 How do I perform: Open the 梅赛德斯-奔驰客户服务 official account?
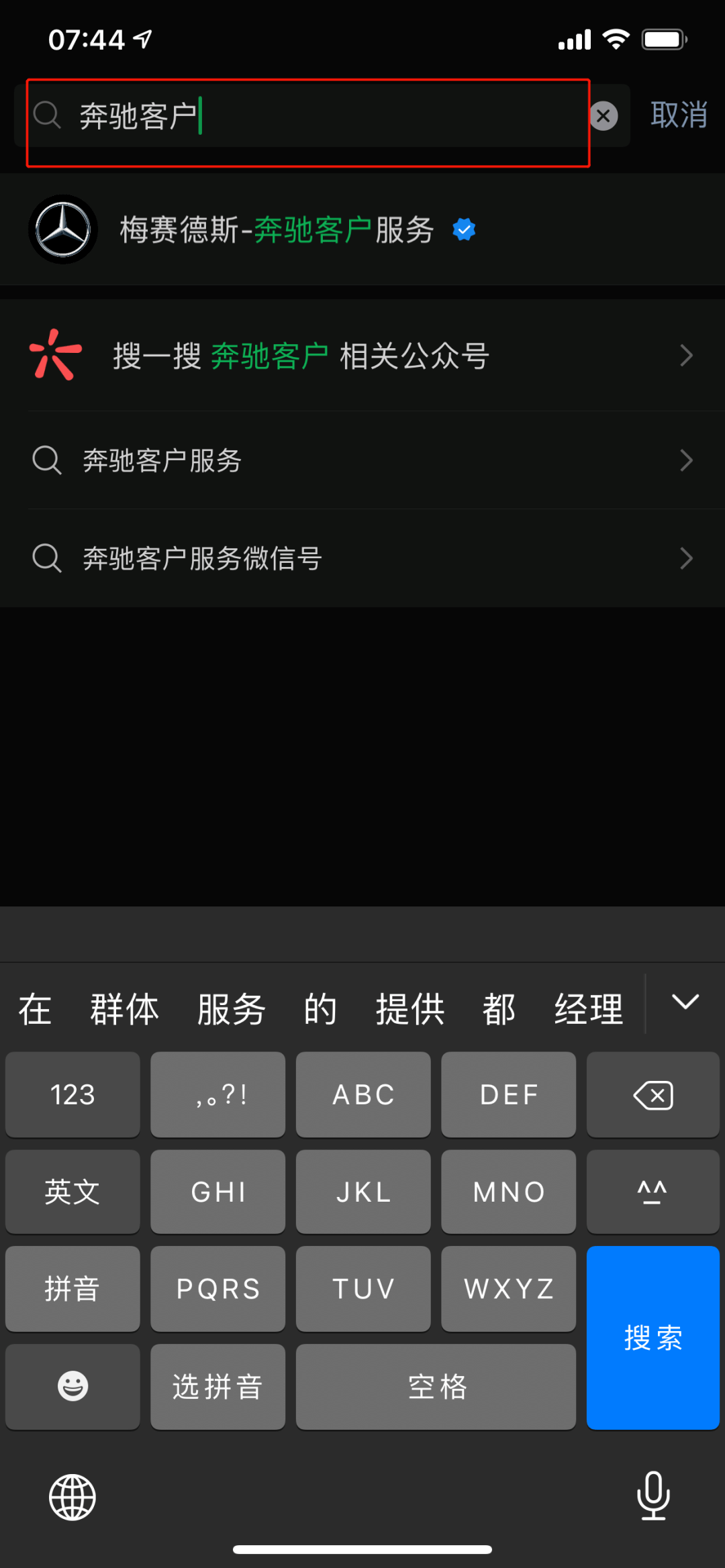point(277,230)
